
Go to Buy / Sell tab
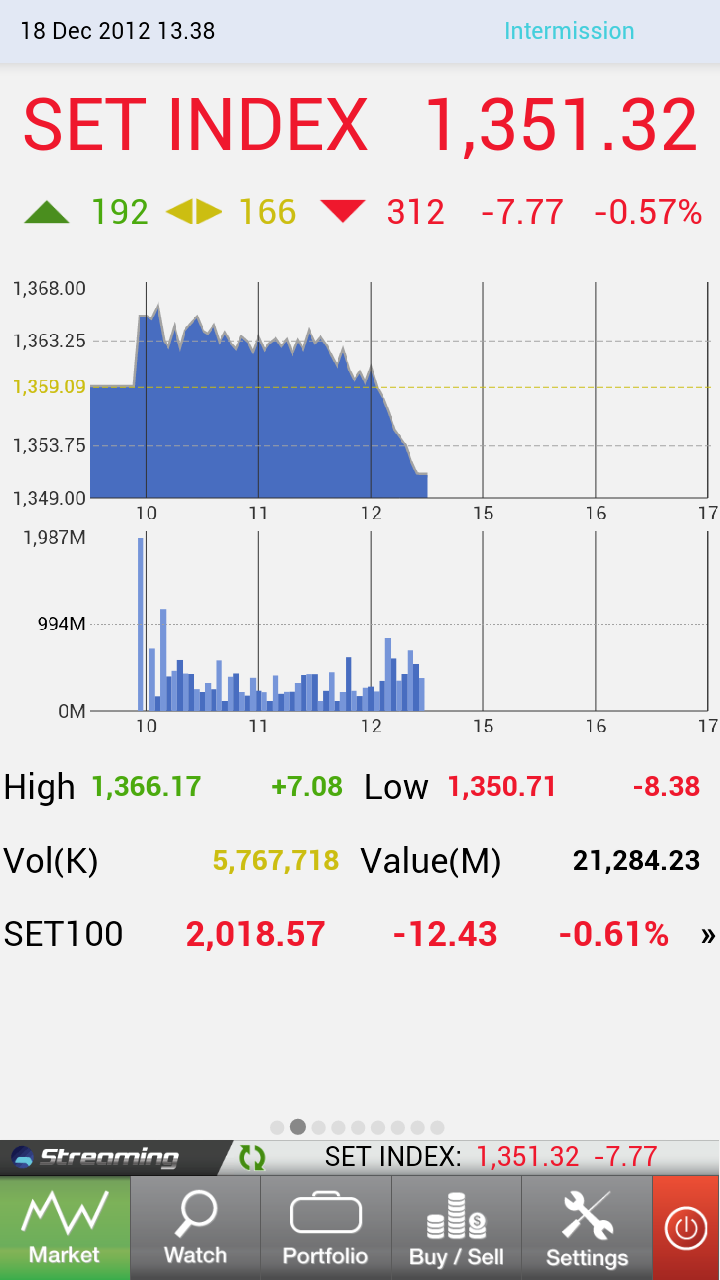457,1228
